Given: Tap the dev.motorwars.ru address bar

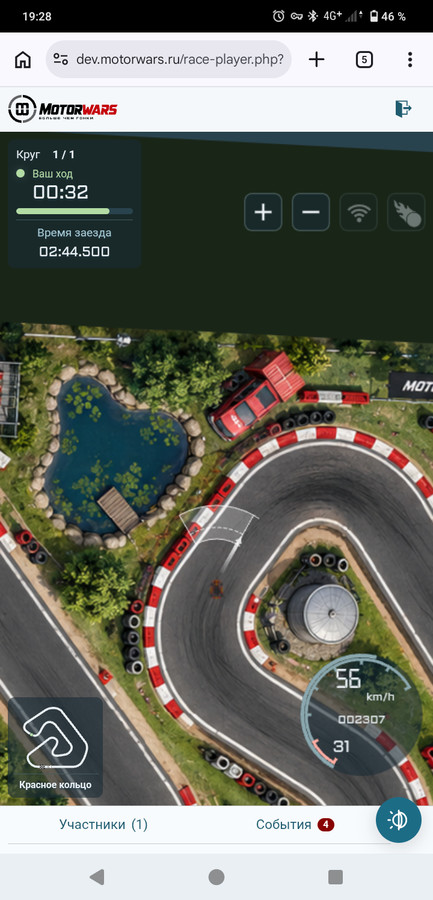Looking at the screenshot, I should pos(168,59).
